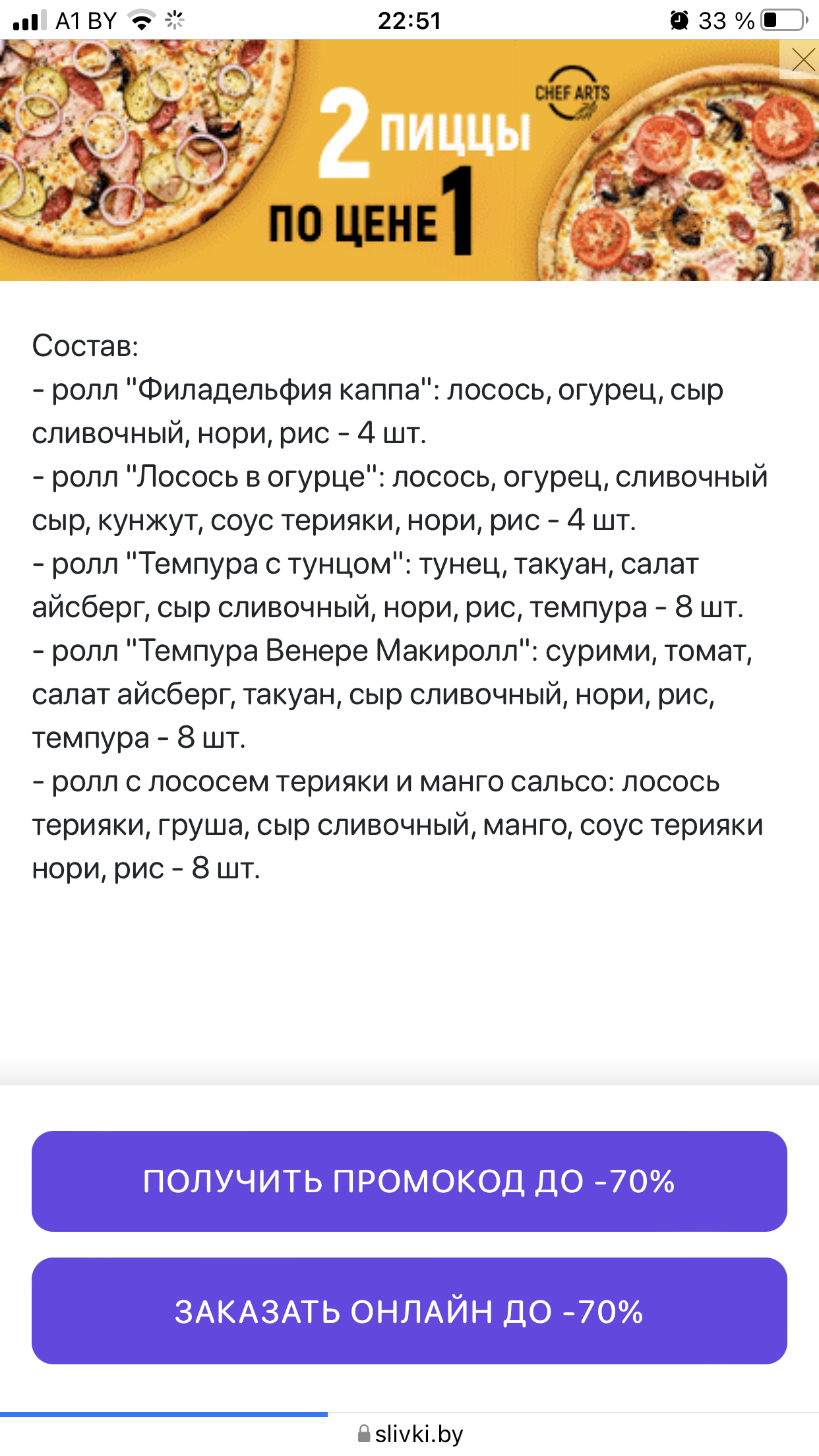Image resolution: width=819 pixels, height=1456 pixels.
Task: Tap Получить промокод до -70%
Action: [409, 1181]
